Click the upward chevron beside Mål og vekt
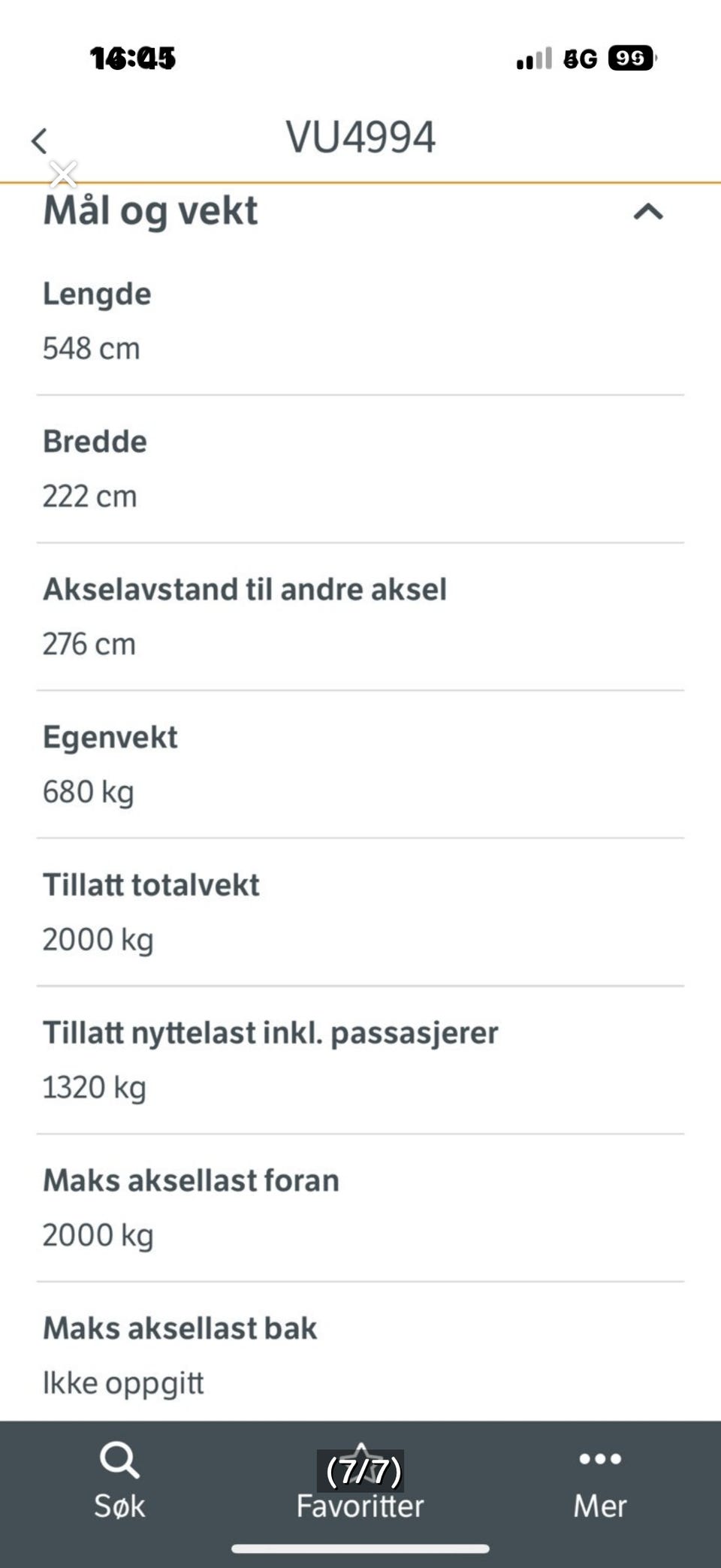The image size is (721, 1568). pos(647,213)
